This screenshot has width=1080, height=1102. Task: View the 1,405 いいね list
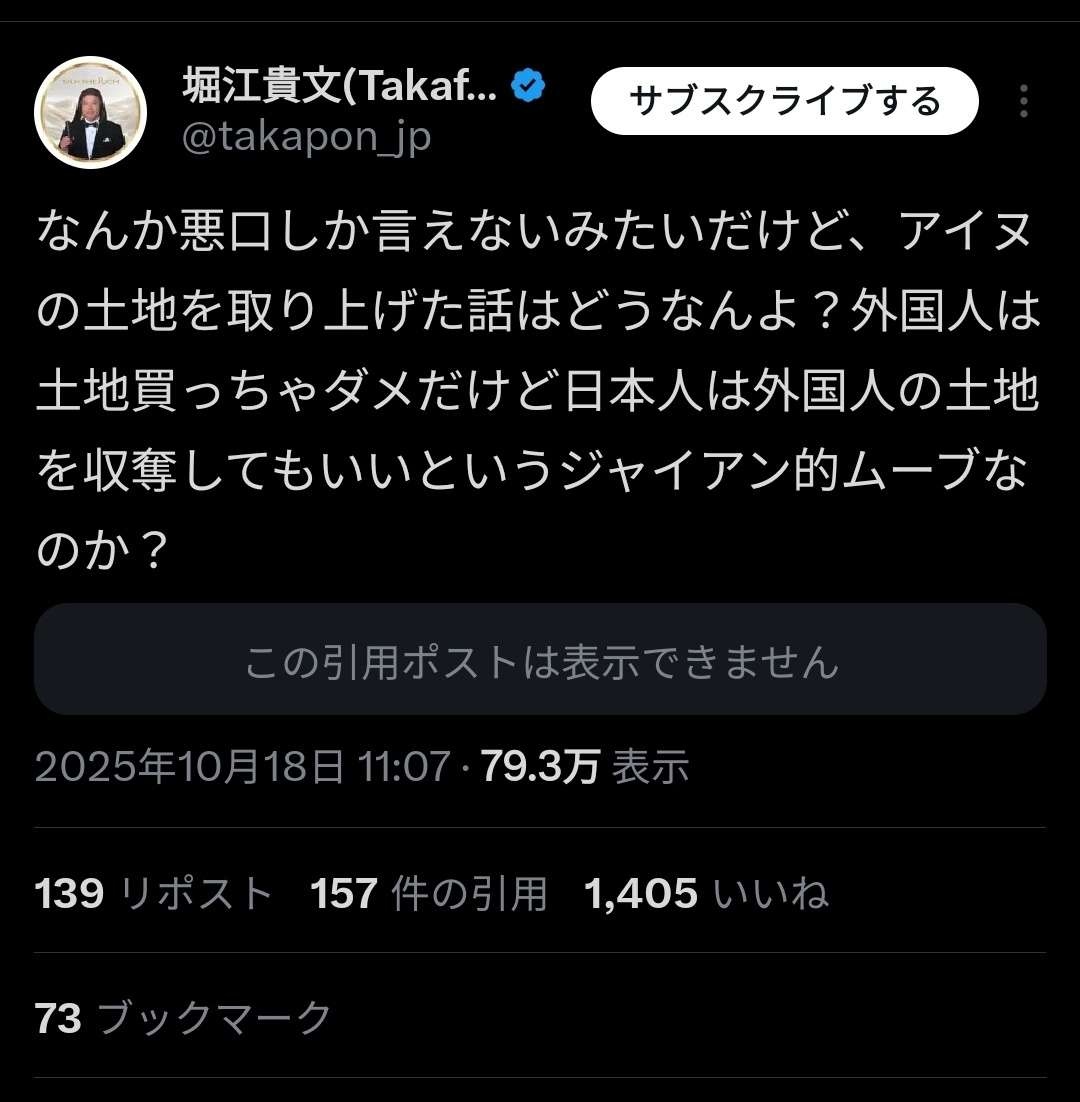[x=706, y=893]
